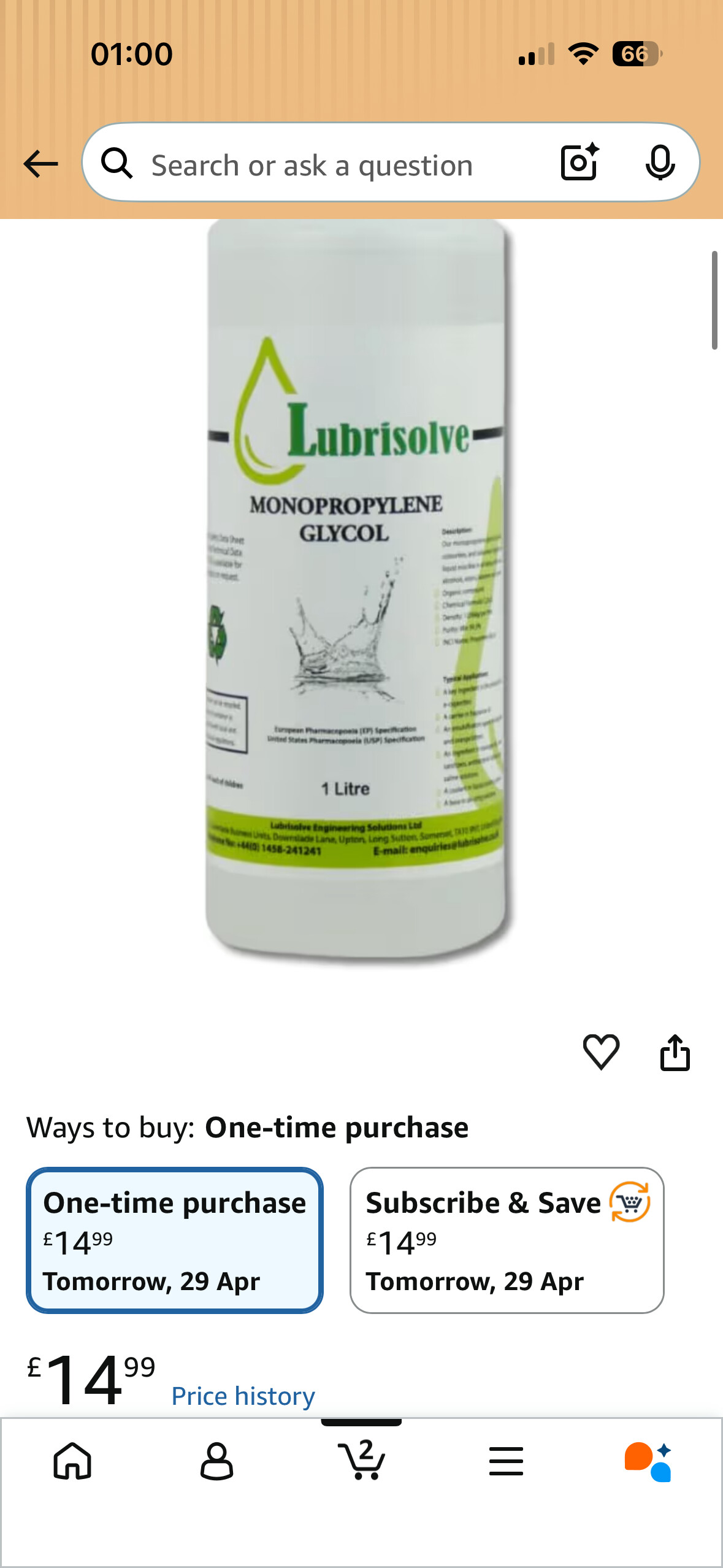This screenshot has height=1568, width=723.
Task: Go back to the previous page
Action: pyautogui.click(x=40, y=164)
